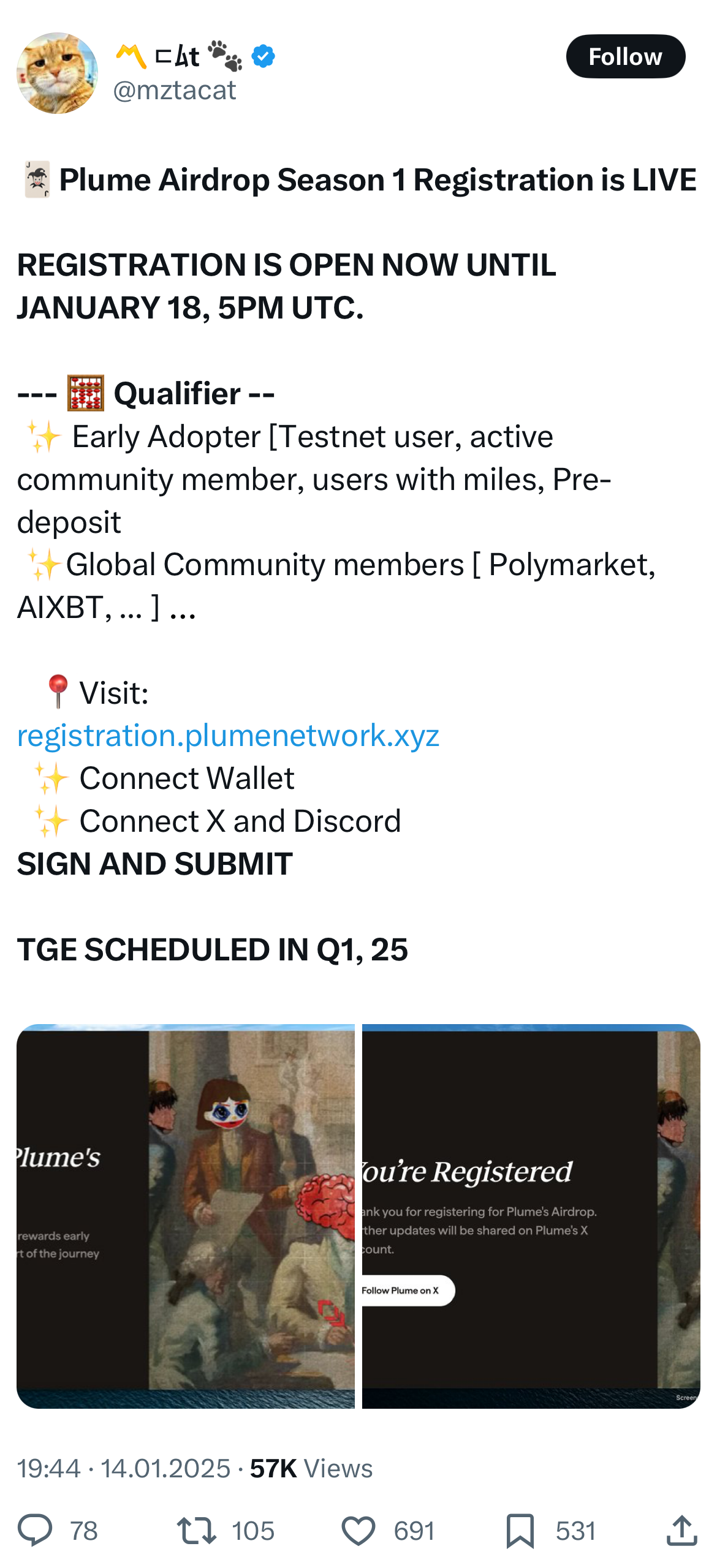Bookmark this post
Screen dimensions: 717x1568
520,1530
